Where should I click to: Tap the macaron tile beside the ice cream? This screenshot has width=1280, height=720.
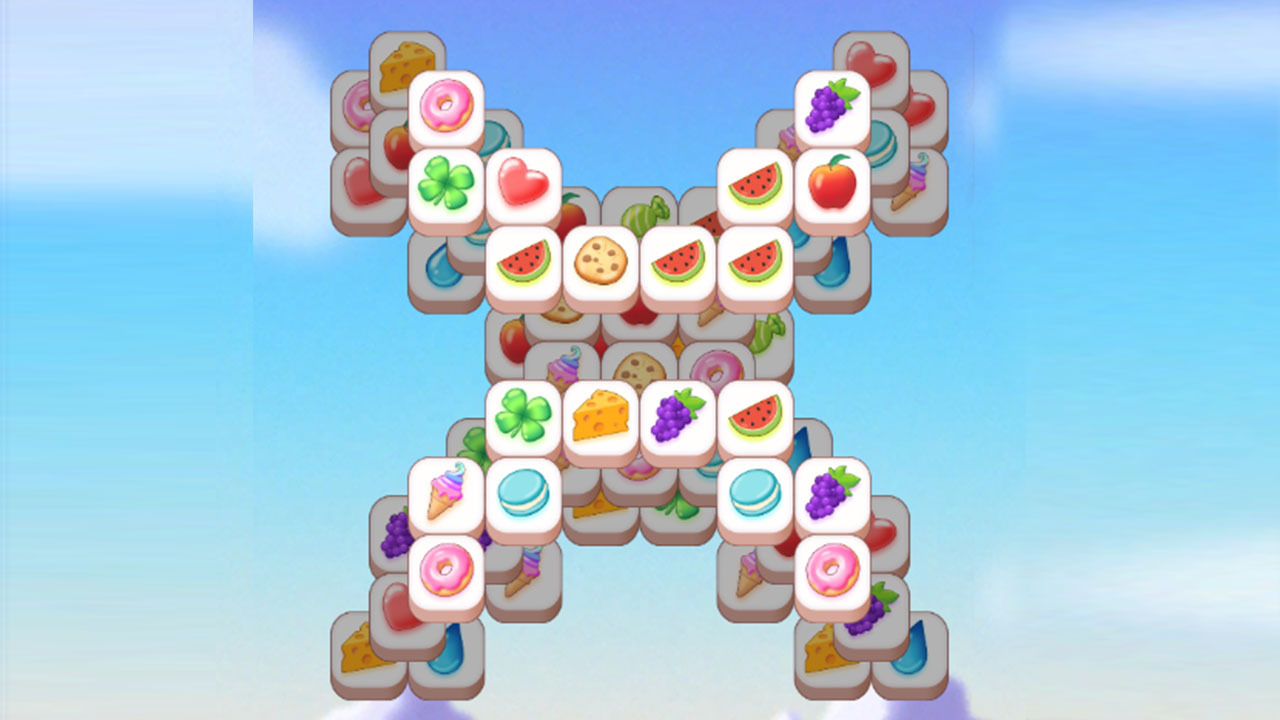(523, 495)
